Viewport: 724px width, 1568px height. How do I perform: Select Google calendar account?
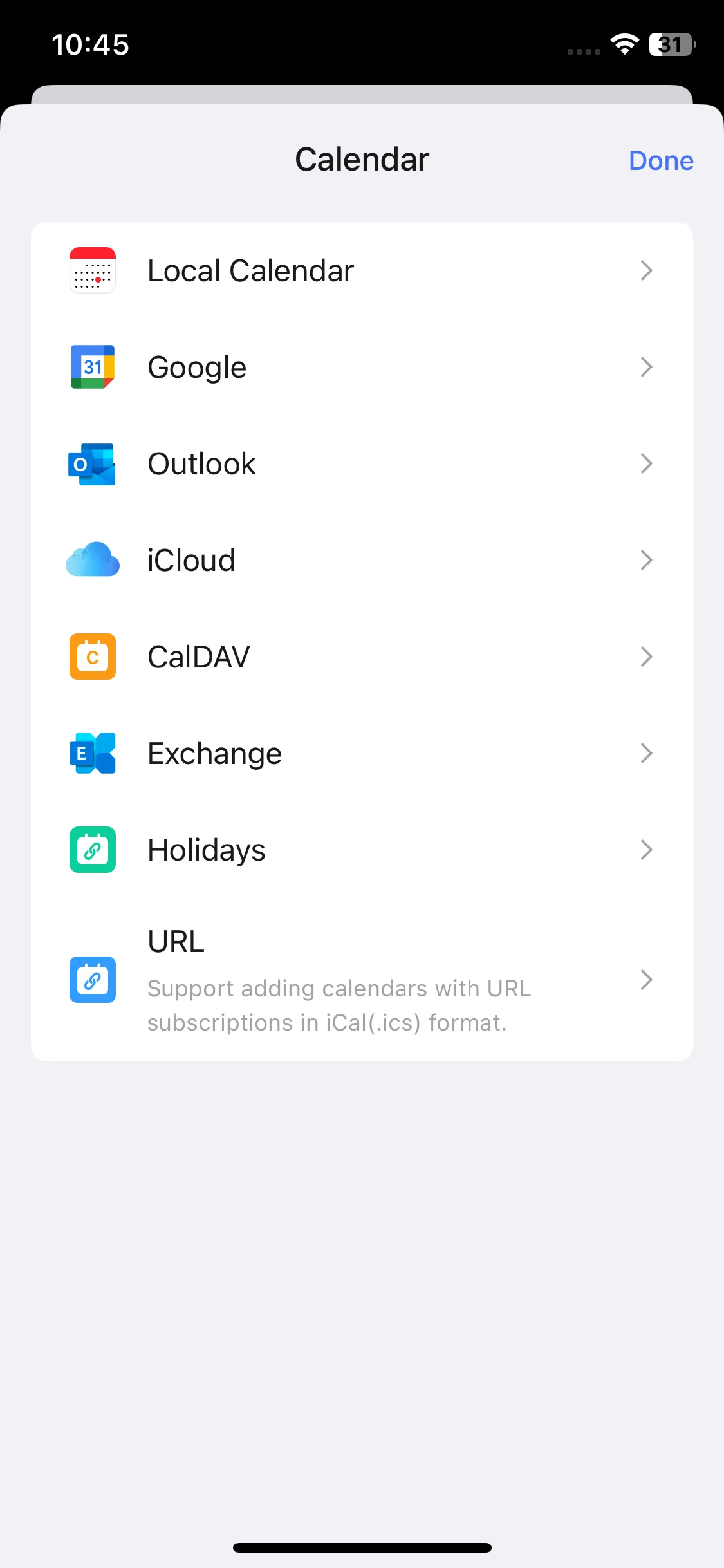coord(362,367)
